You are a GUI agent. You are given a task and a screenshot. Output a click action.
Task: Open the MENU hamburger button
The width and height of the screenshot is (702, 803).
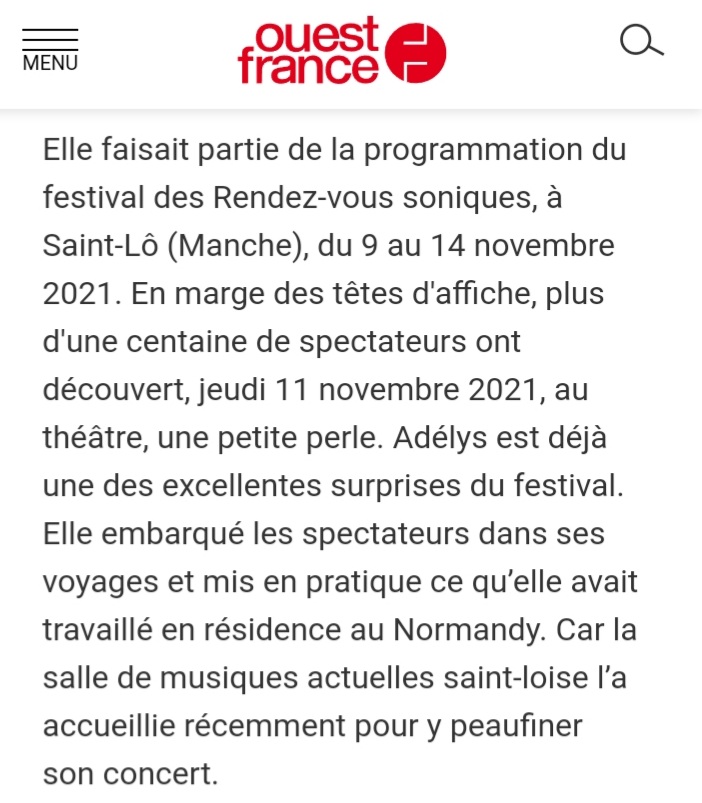(x=50, y=49)
